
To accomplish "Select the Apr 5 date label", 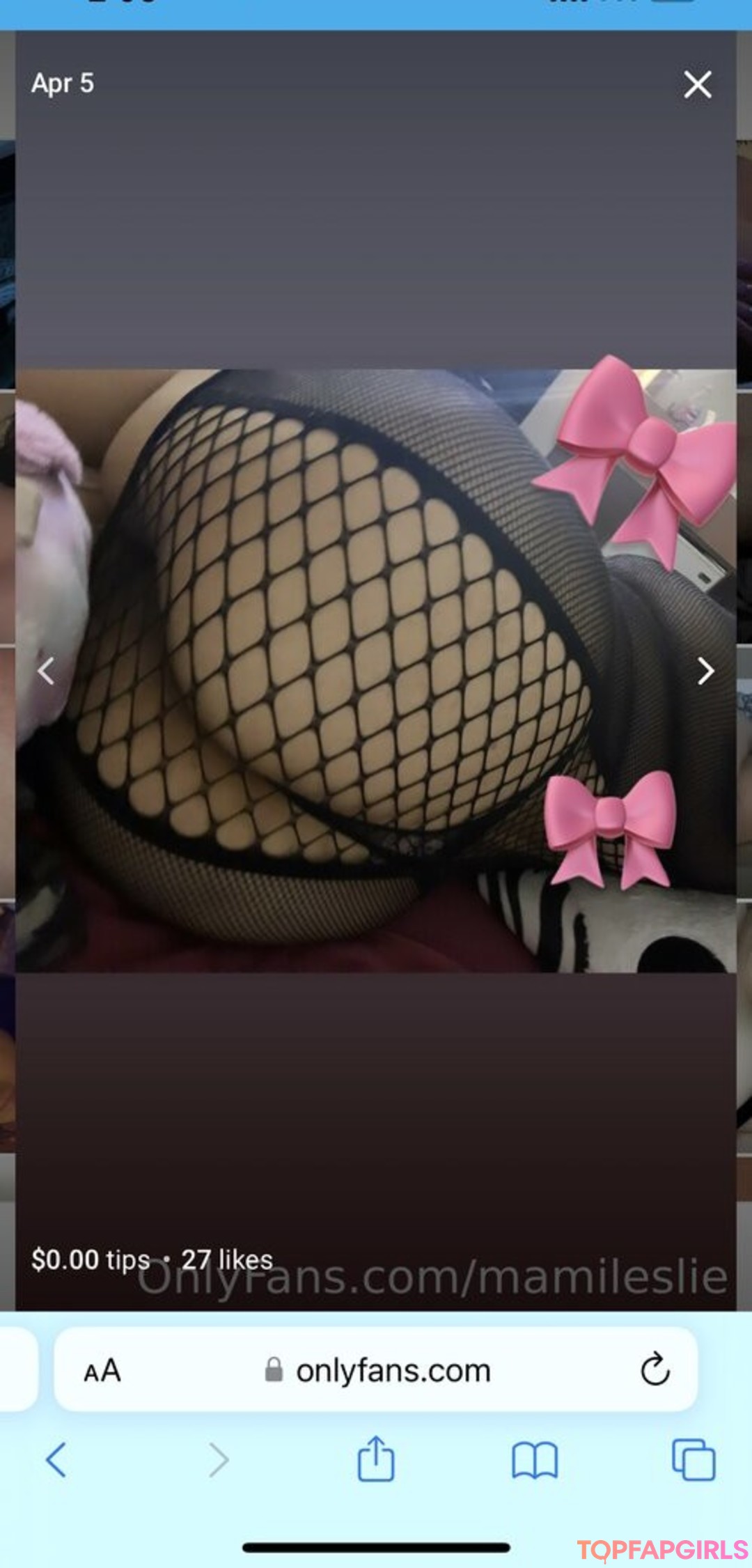I will click(x=63, y=83).
